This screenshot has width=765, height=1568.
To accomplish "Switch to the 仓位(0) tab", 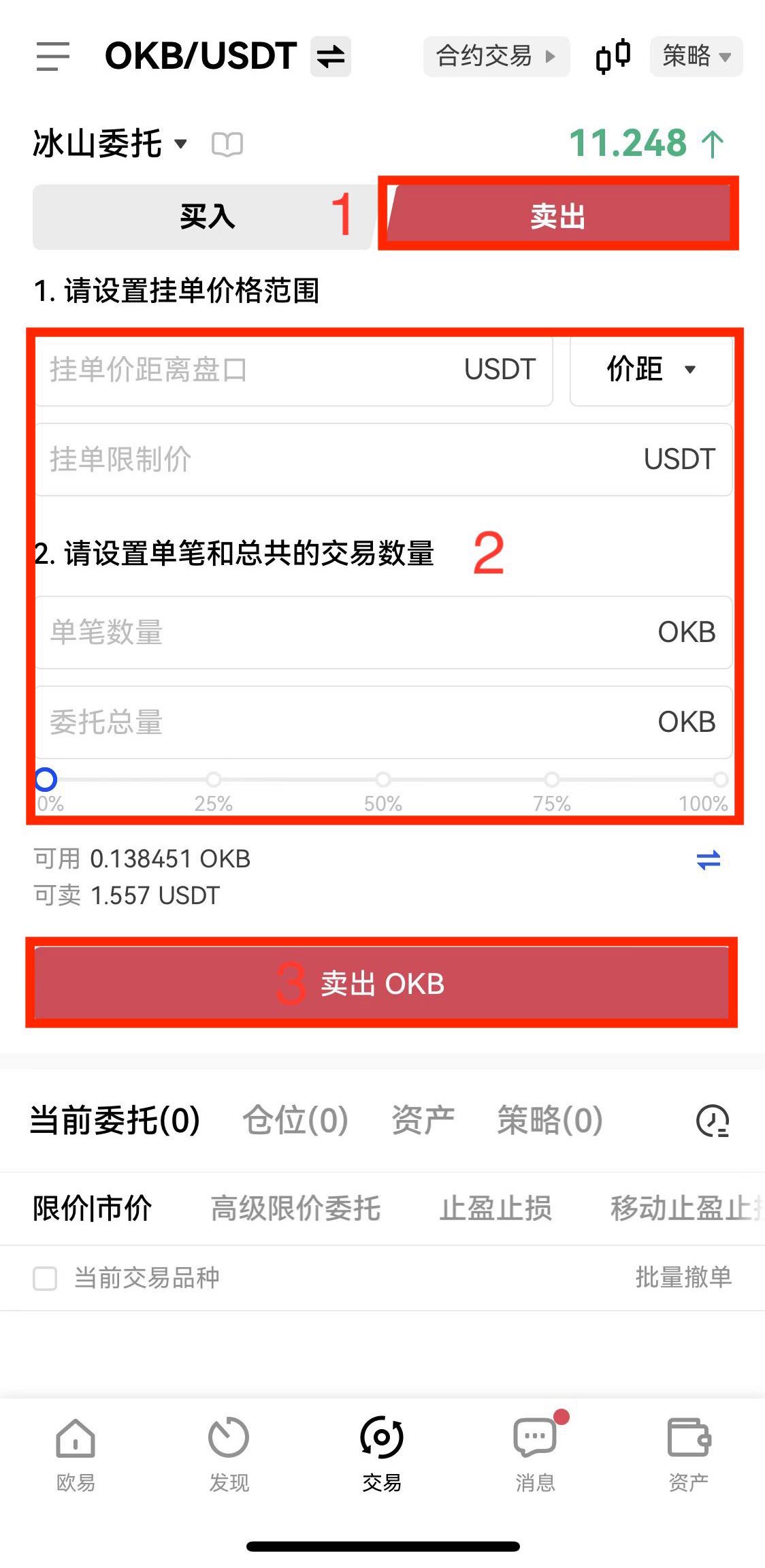I will click(x=295, y=1120).
